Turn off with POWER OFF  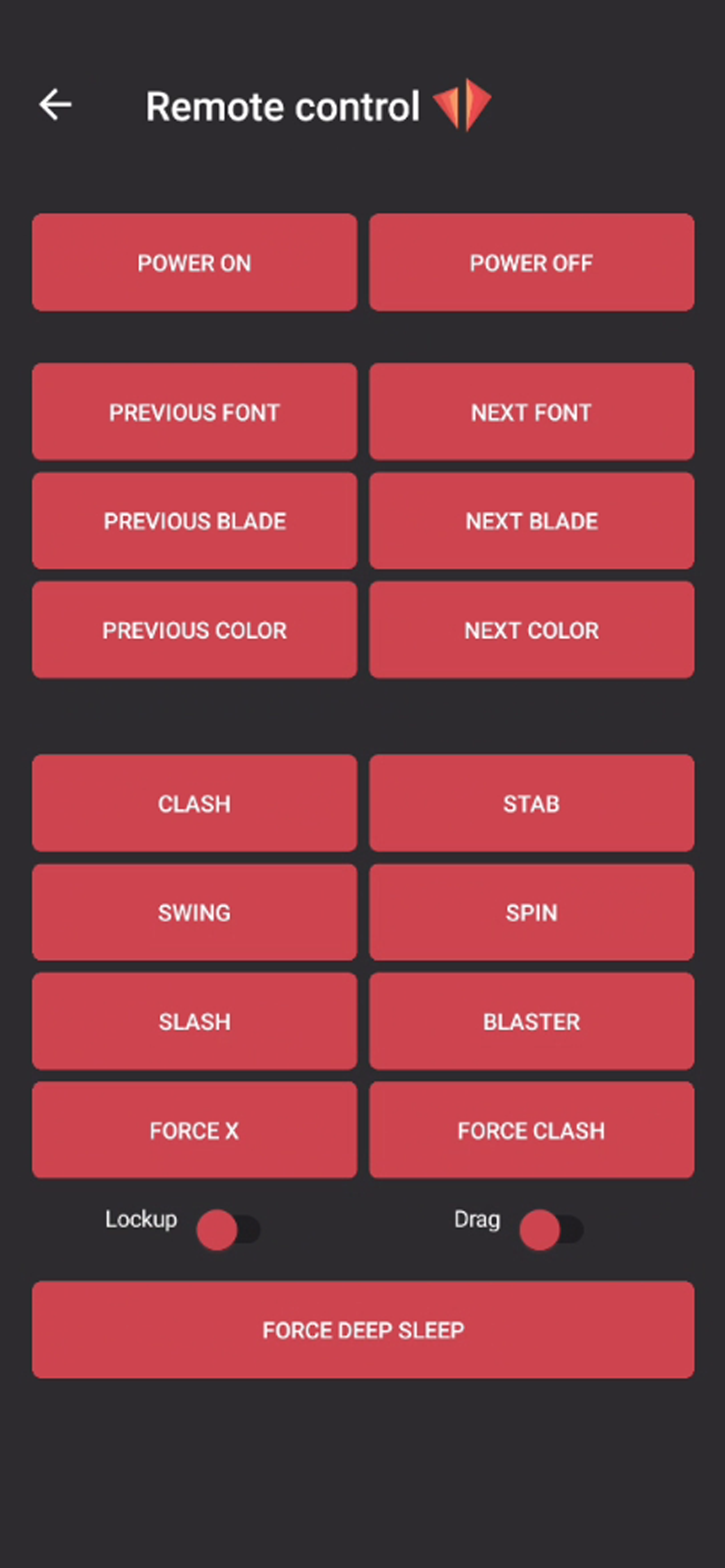pos(531,262)
